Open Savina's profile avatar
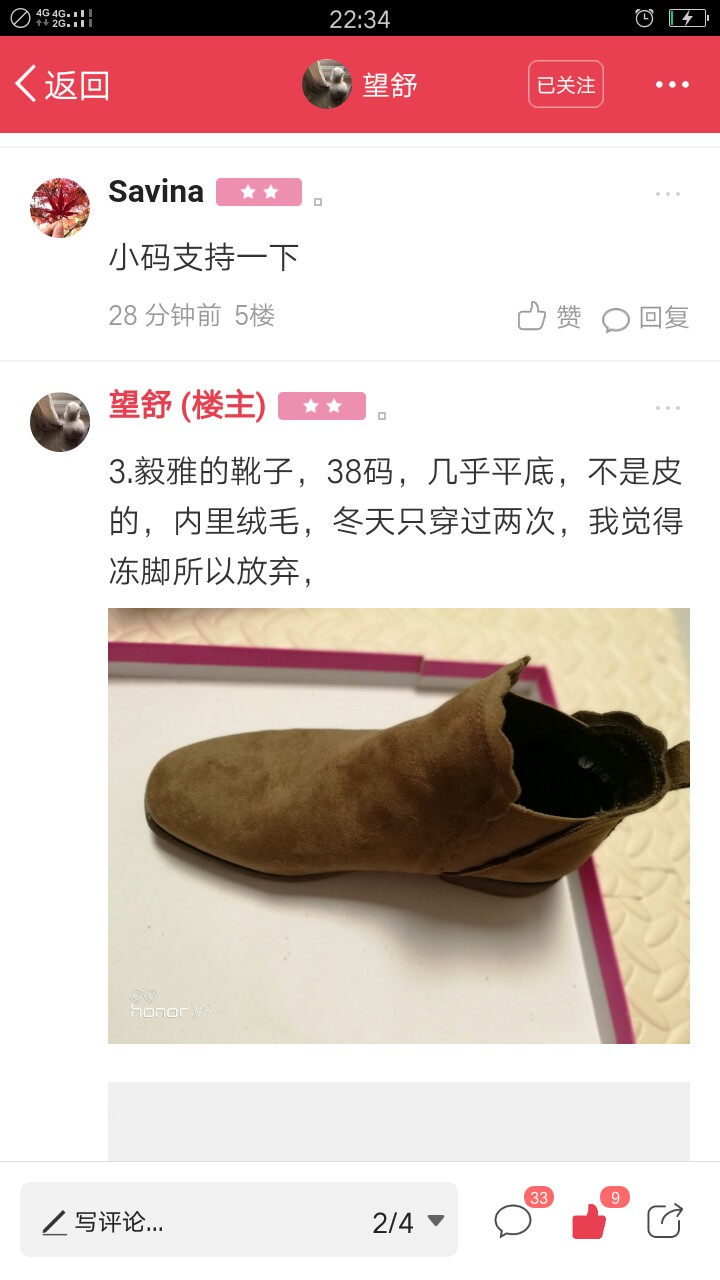This screenshot has width=720, height=1280. [x=60, y=208]
